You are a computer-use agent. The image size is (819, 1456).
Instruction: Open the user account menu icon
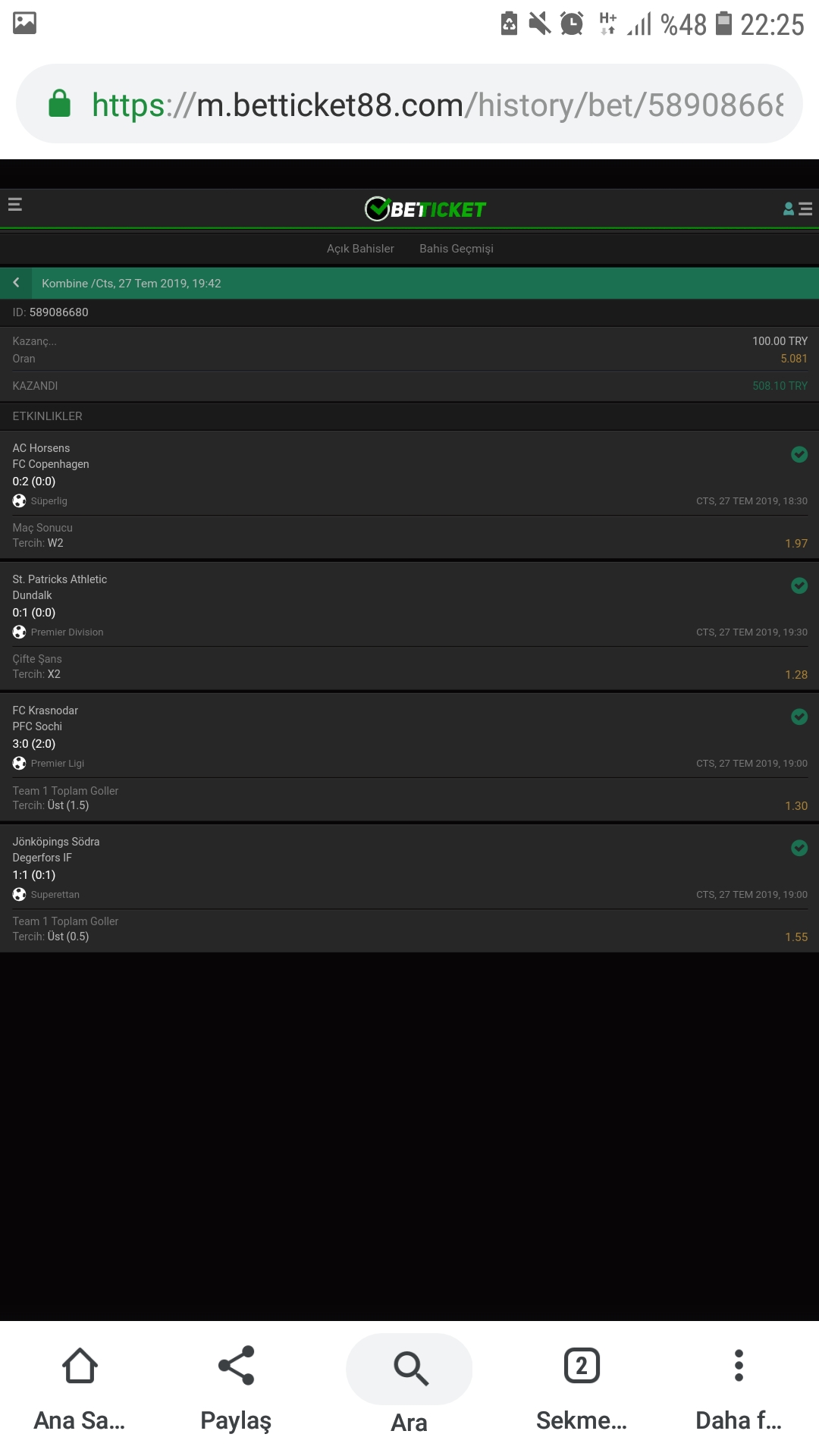798,209
